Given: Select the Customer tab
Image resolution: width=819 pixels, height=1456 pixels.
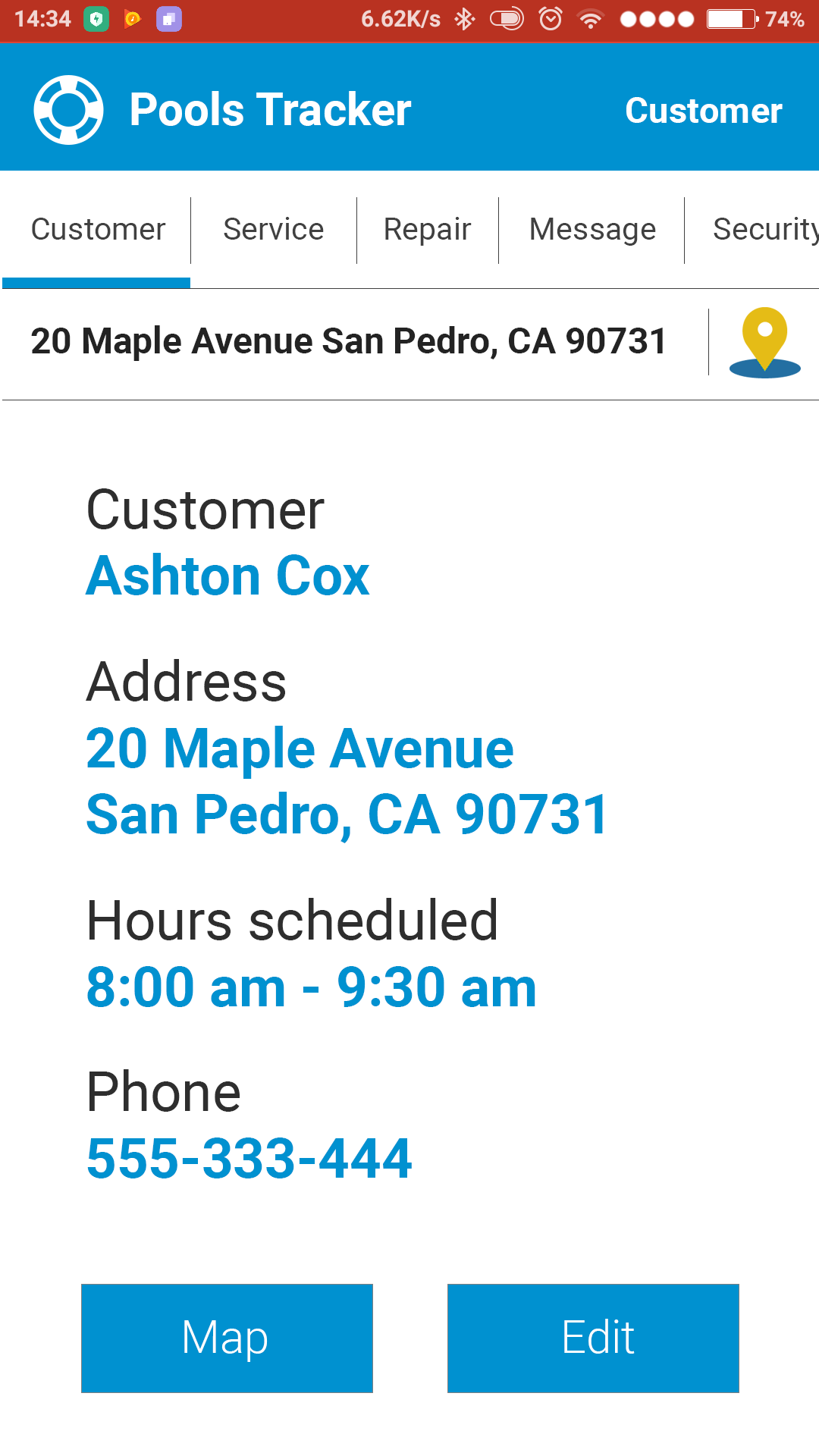Looking at the screenshot, I should click(x=98, y=230).
